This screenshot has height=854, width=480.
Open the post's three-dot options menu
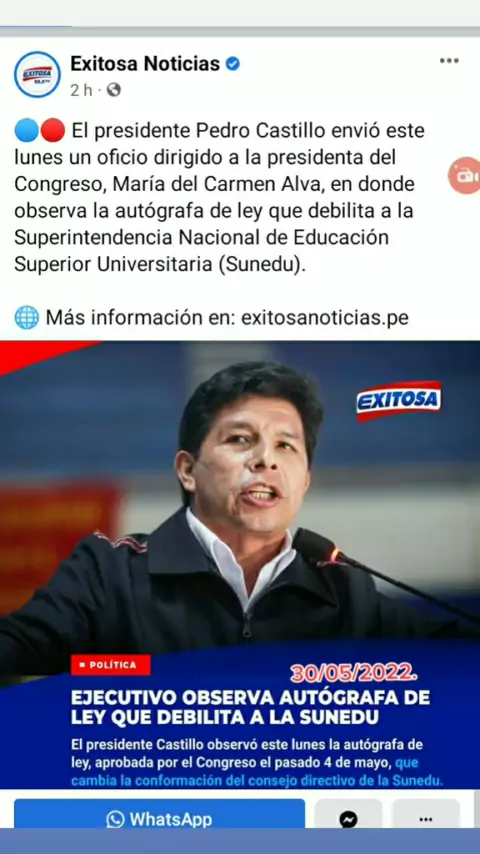[449, 60]
